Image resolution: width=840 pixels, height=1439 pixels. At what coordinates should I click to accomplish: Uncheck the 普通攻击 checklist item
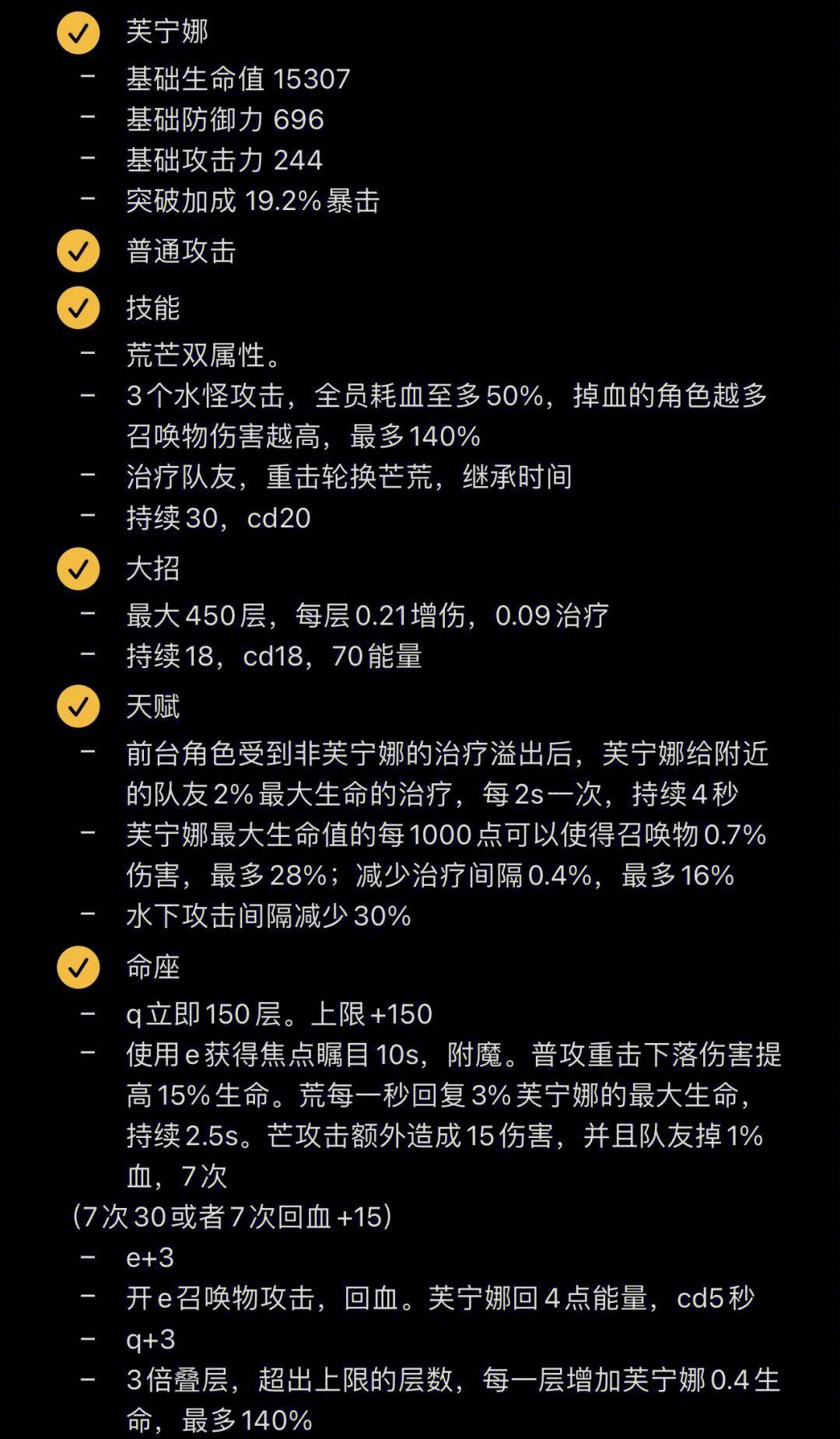pos(79,251)
